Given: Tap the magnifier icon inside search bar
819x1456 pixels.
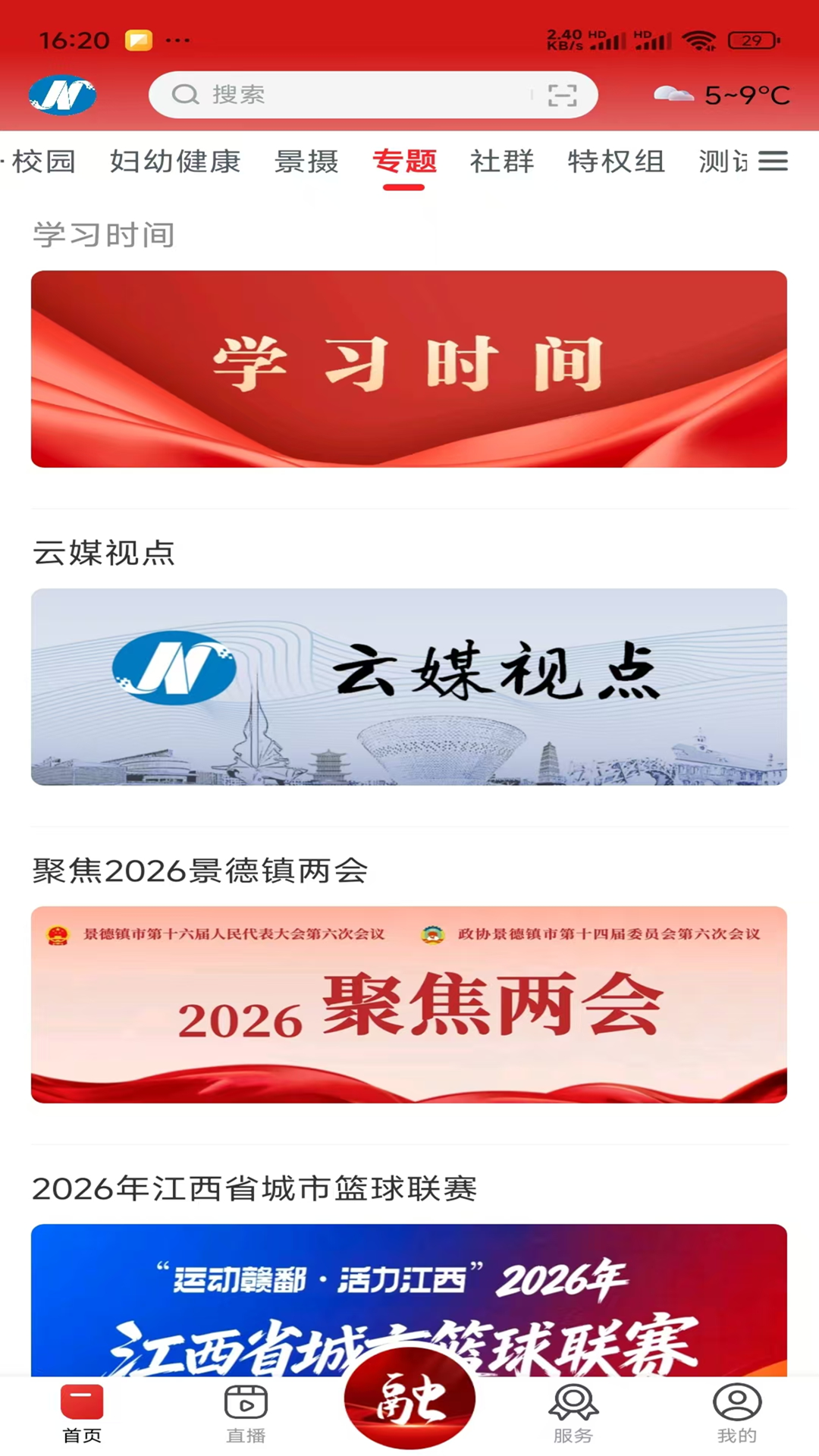Looking at the screenshot, I should 184,95.
